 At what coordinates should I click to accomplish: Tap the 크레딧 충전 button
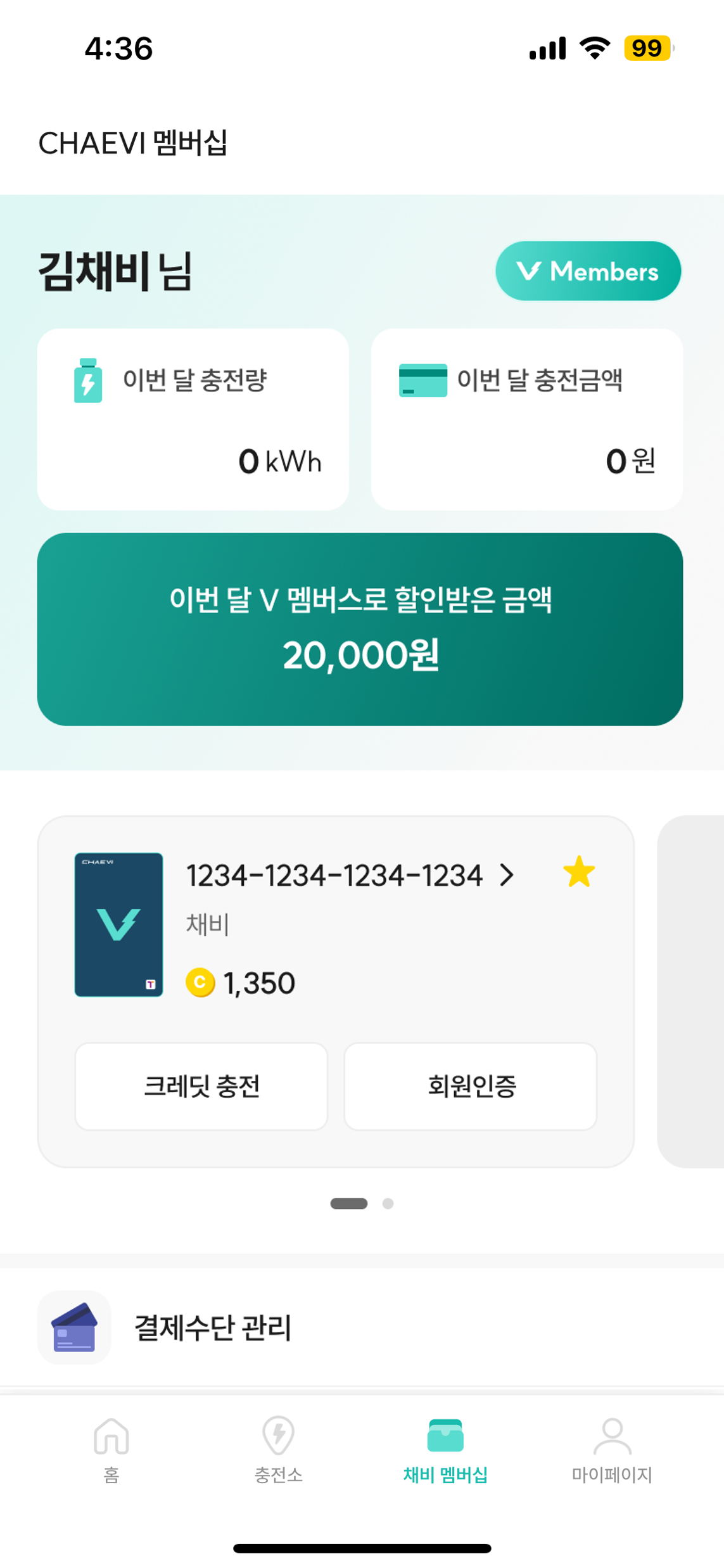[201, 1086]
